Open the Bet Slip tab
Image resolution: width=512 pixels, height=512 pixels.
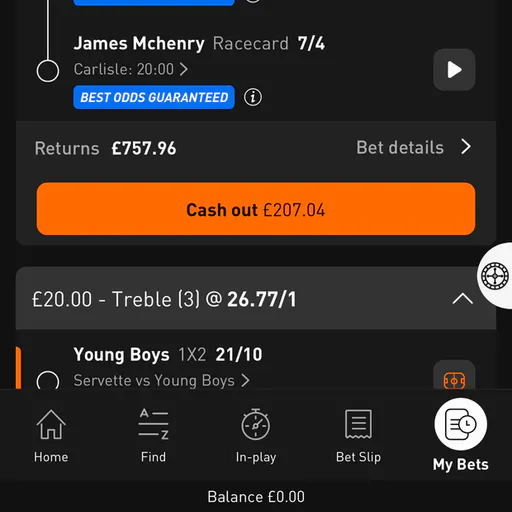coord(358,436)
